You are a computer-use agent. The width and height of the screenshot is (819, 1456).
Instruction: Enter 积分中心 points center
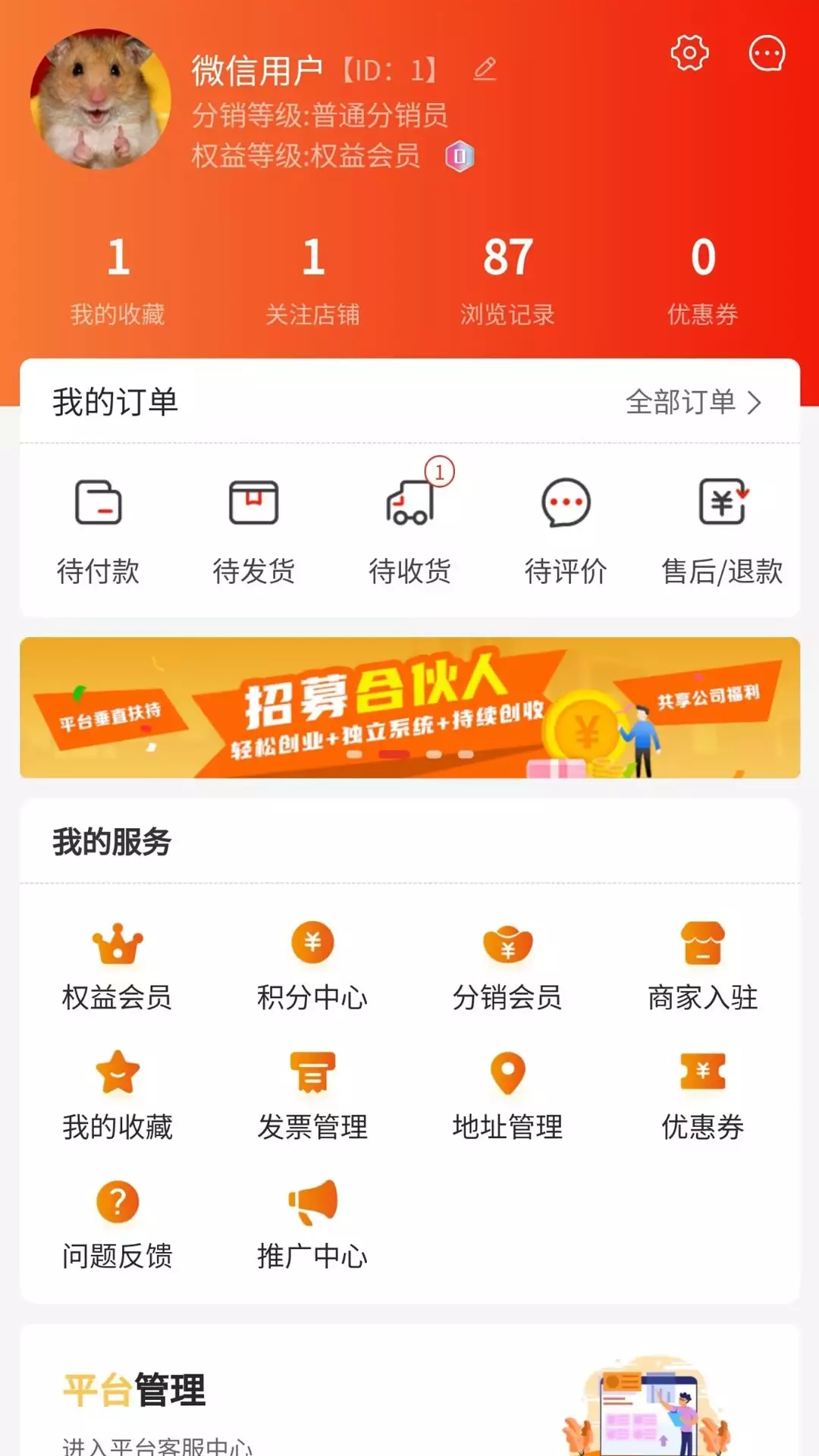pyautogui.click(x=312, y=967)
